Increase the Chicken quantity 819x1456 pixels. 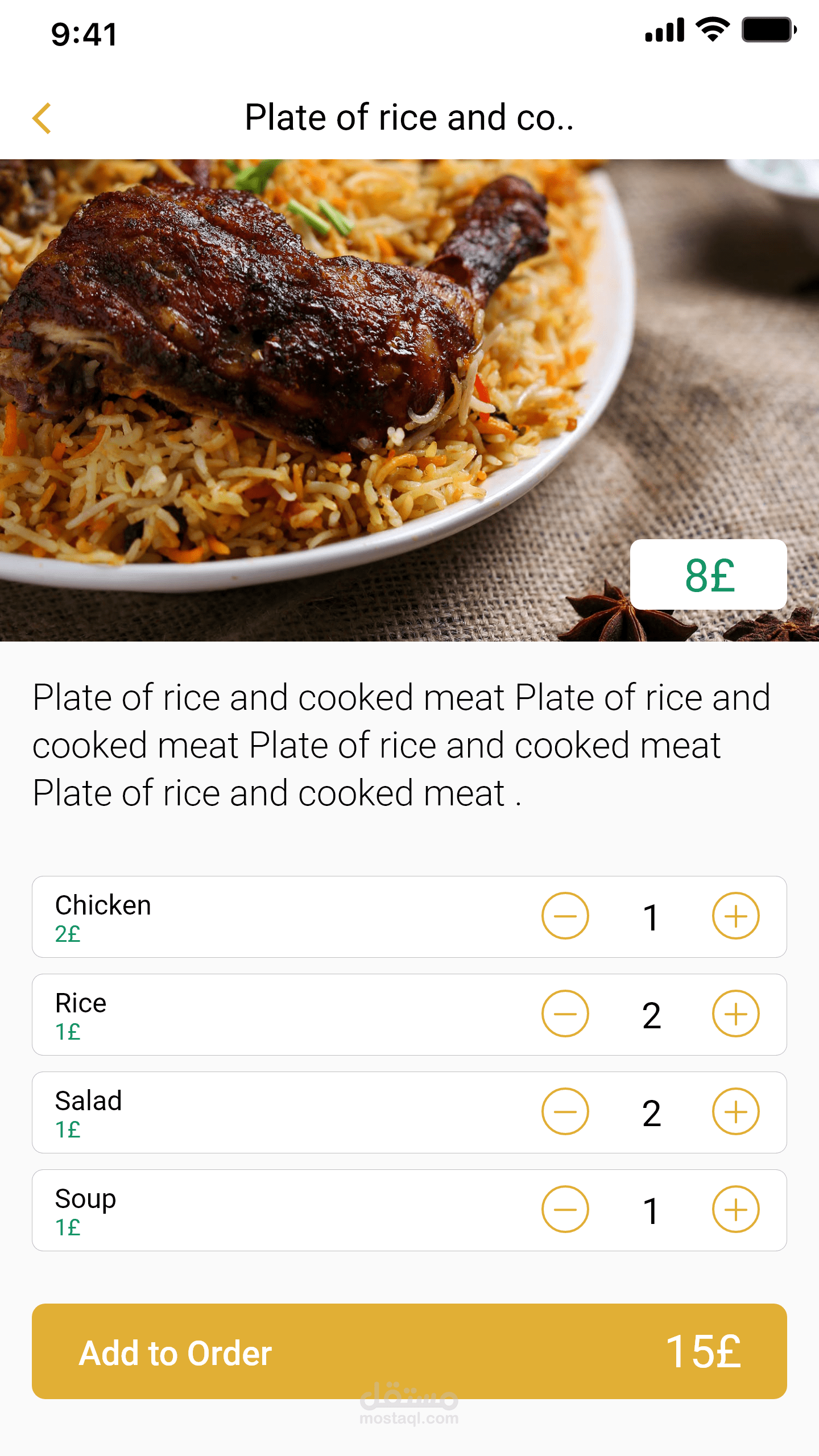coord(735,916)
